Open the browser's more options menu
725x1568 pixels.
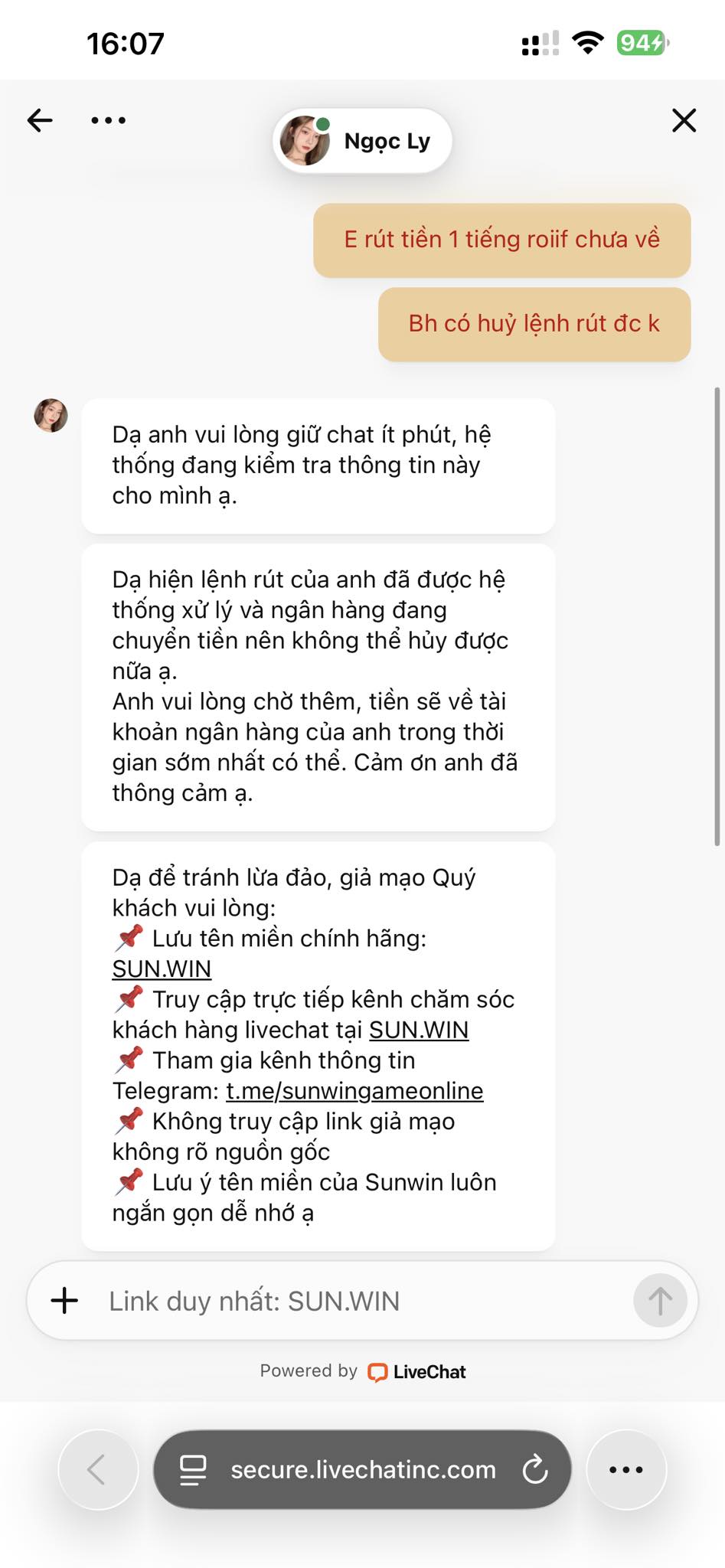click(x=625, y=1469)
